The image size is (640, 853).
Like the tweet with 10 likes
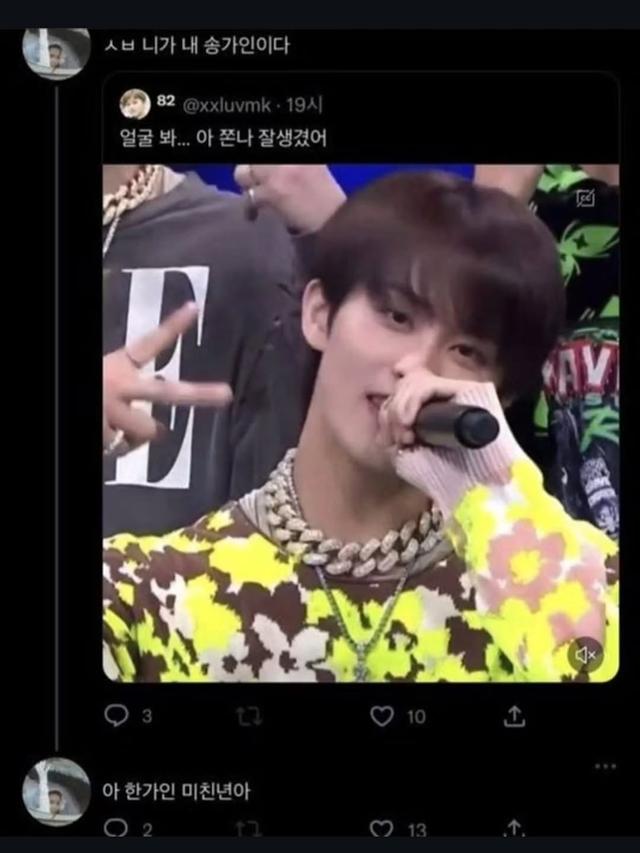pyautogui.click(x=382, y=716)
